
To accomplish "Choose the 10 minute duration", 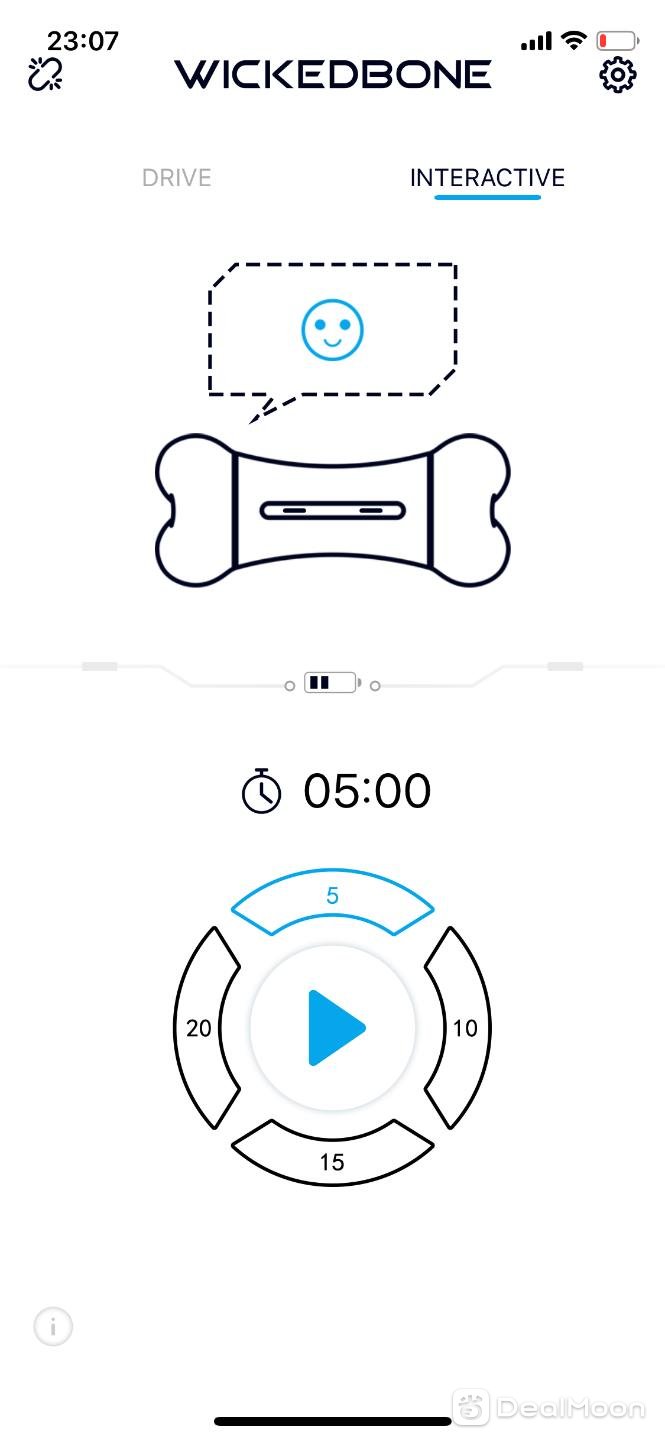I will point(464,1028).
